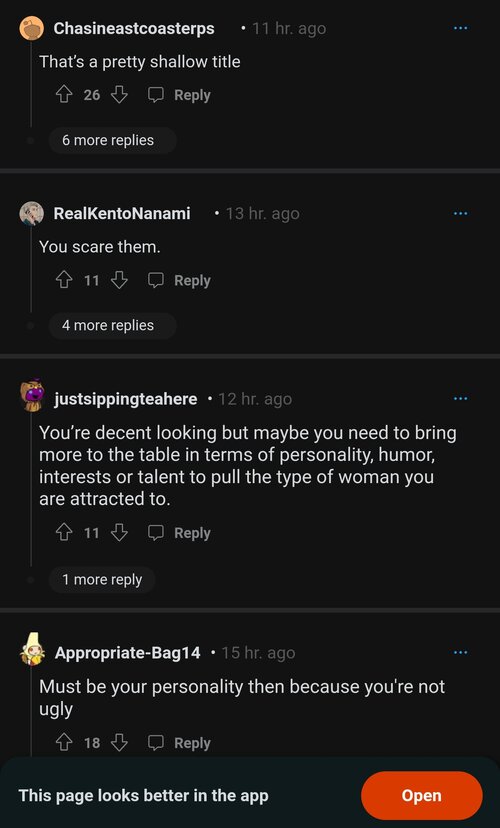
Task: Downvote Chasineastcoasterps' comment
Action: pyautogui.click(x=119, y=95)
